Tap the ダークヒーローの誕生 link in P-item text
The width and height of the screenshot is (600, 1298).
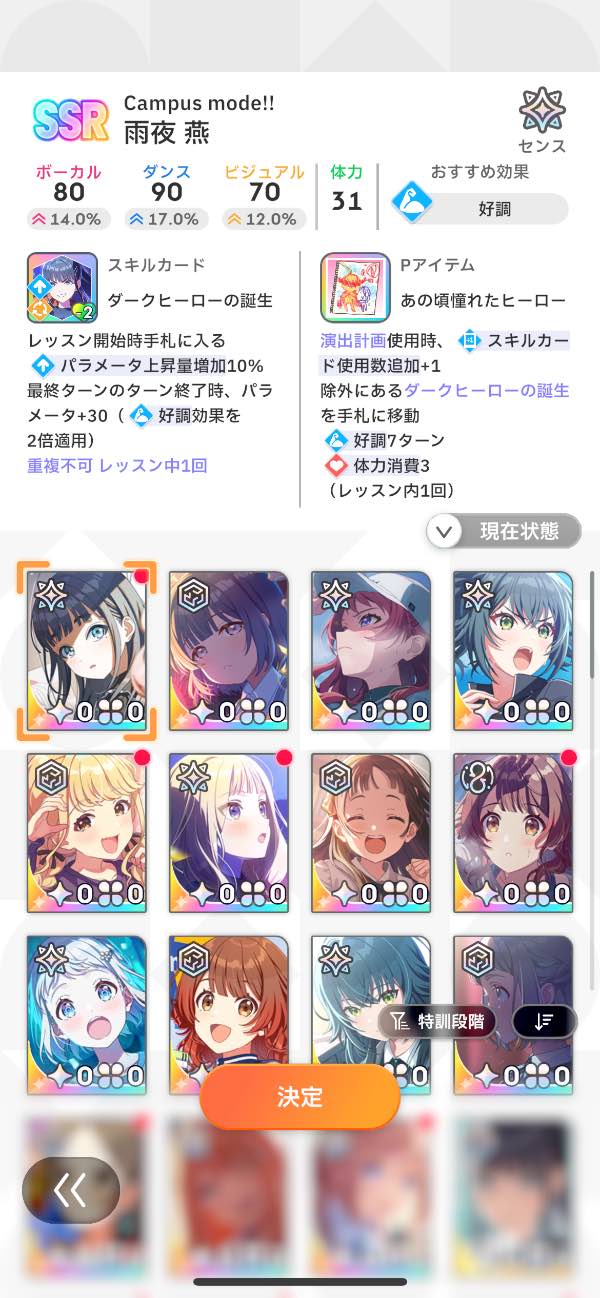tap(502, 390)
